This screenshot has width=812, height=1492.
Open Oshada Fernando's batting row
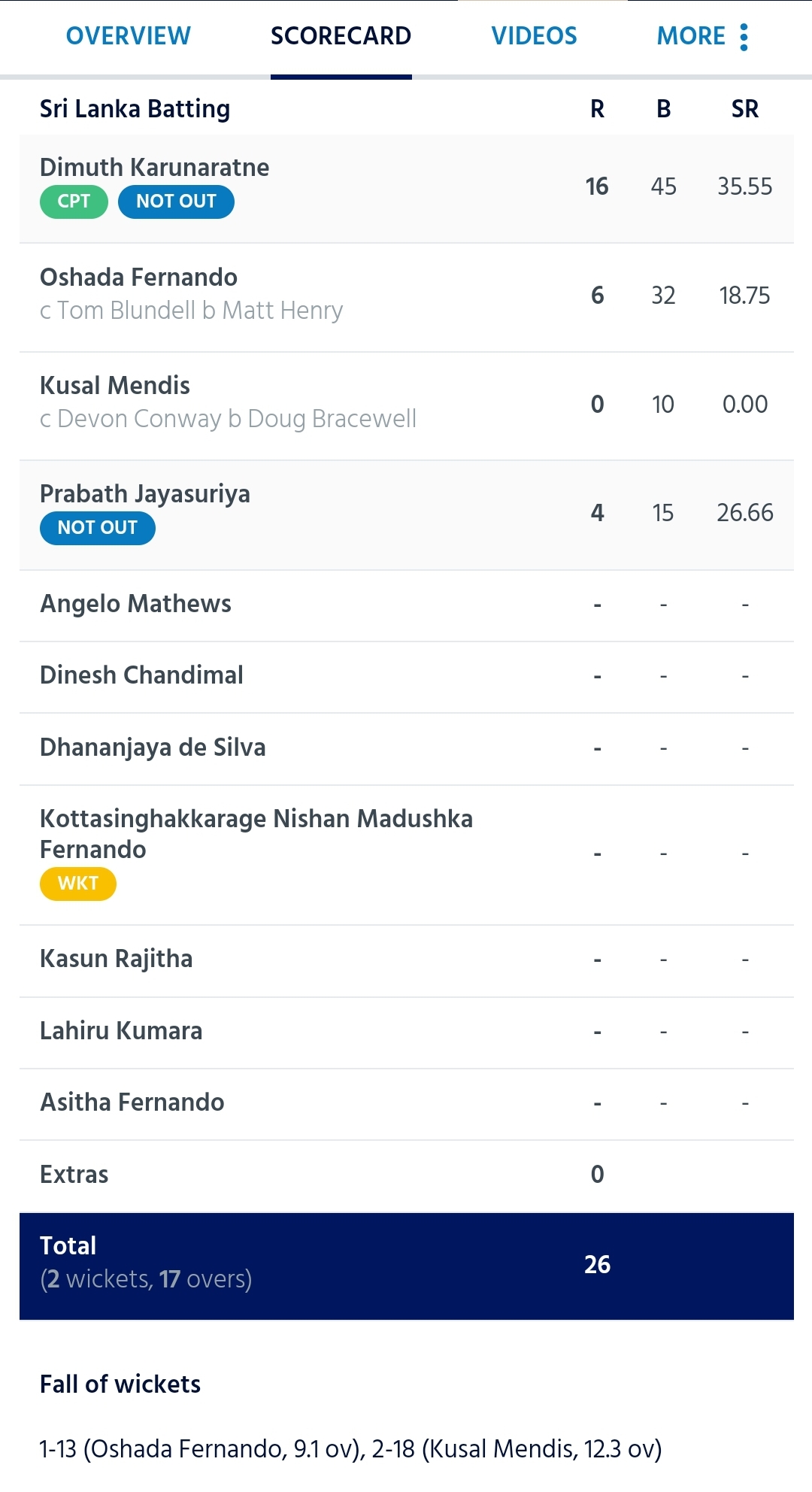(x=407, y=298)
